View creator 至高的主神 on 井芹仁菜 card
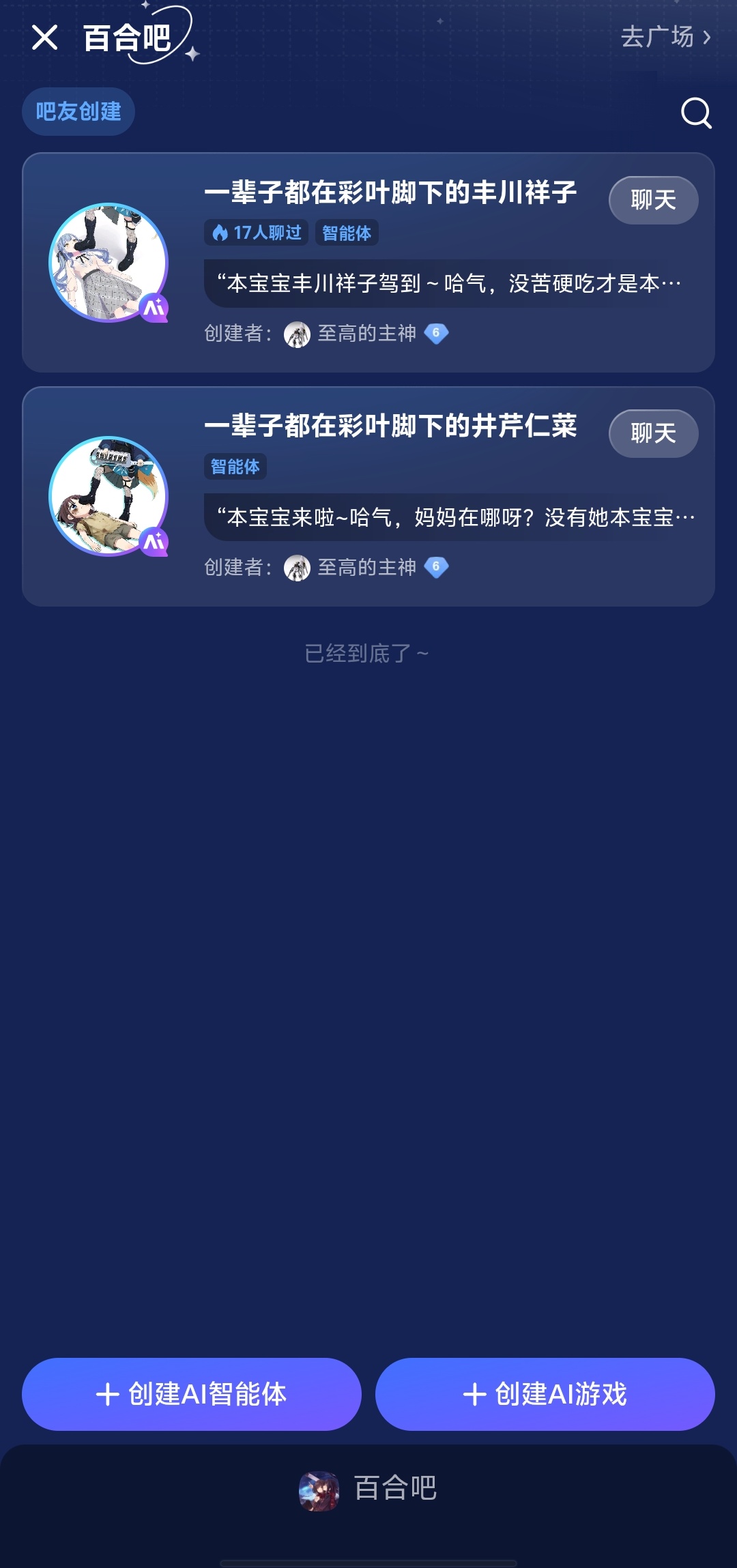Image resolution: width=737 pixels, height=1568 pixels. point(366,567)
